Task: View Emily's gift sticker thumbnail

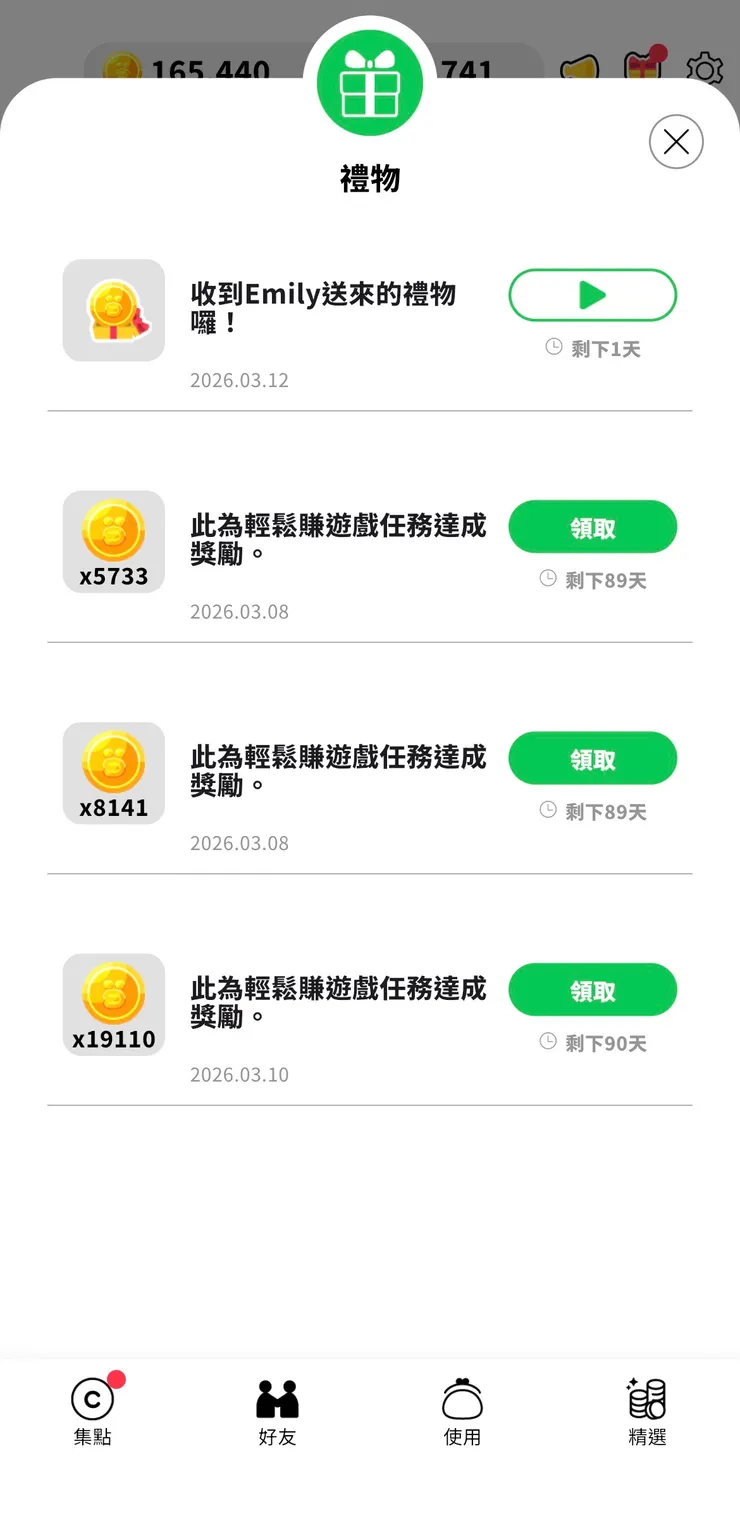Action: pos(113,310)
